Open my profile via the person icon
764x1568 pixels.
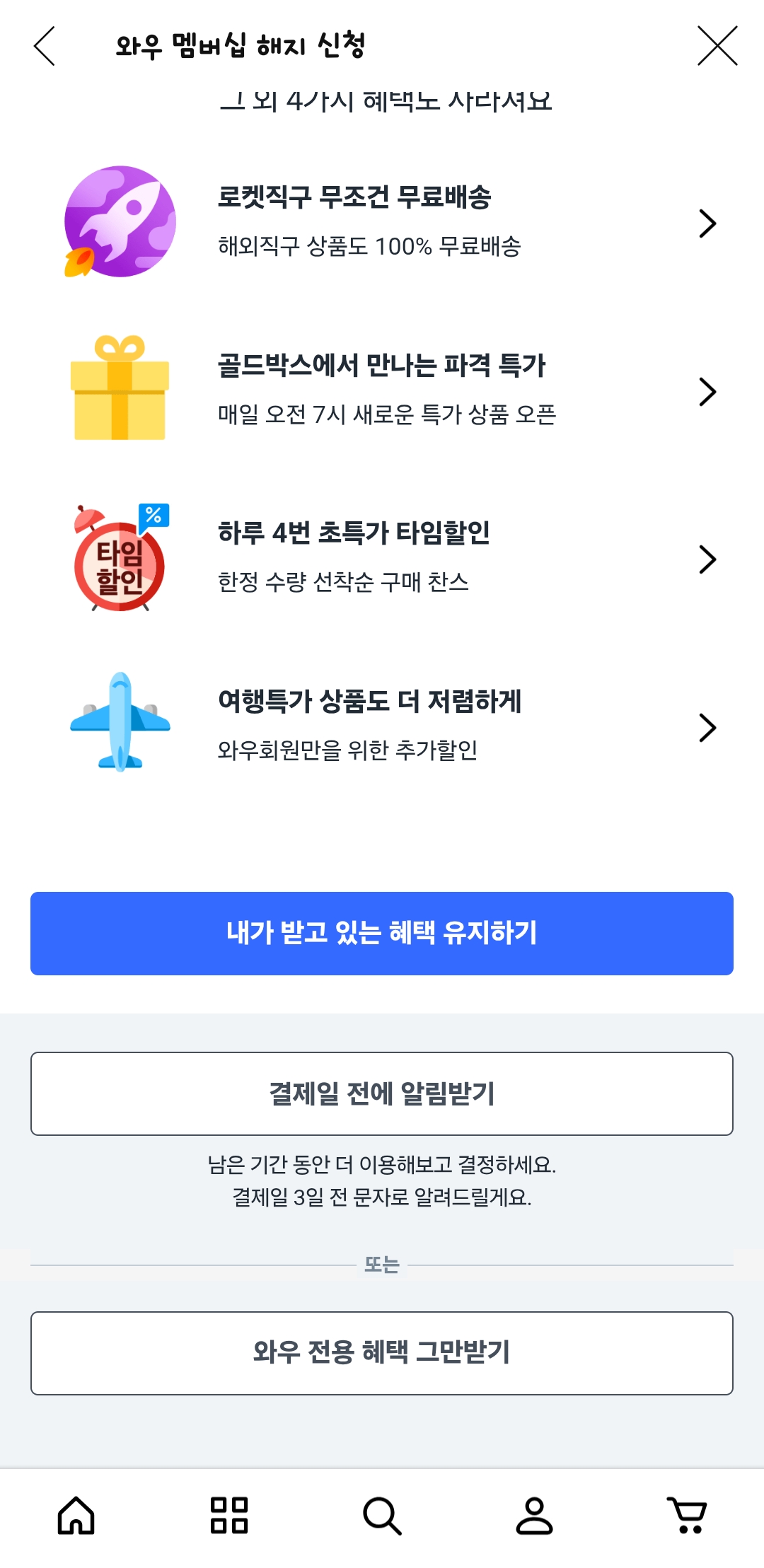tap(535, 1514)
